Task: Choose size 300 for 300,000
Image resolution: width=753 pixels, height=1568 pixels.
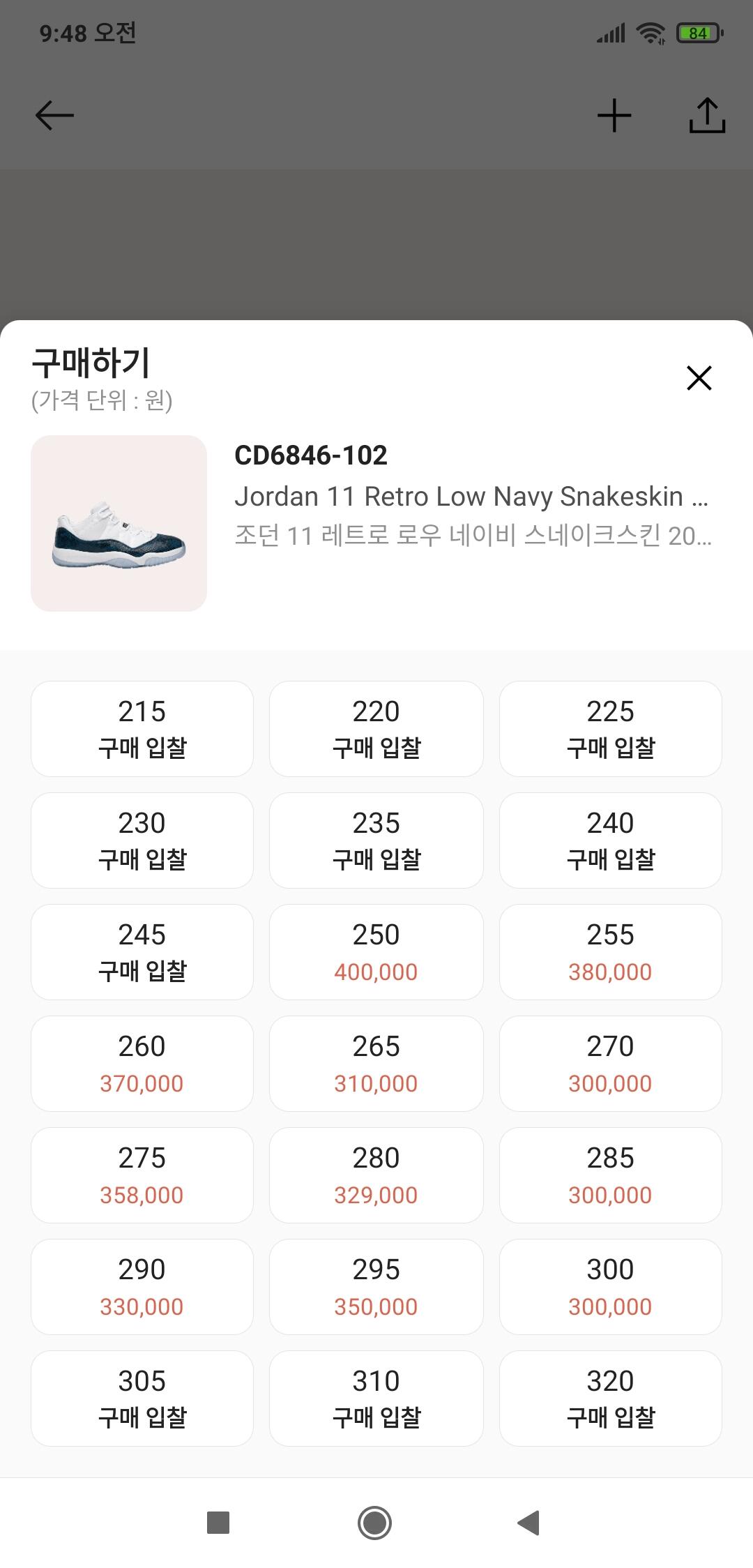Action: click(x=610, y=1286)
